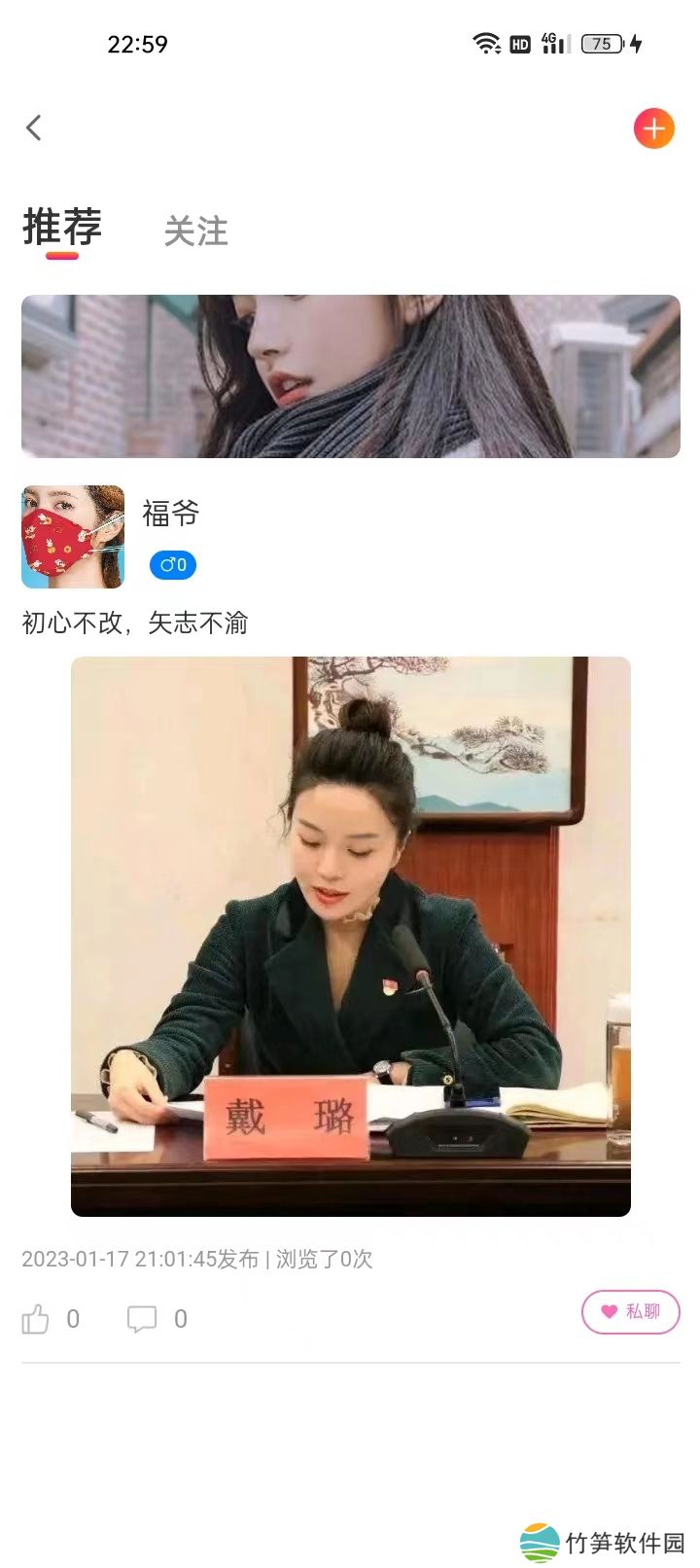This screenshot has height=1568, width=700.
Task: Create a new post with plus button
Action: tap(653, 128)
